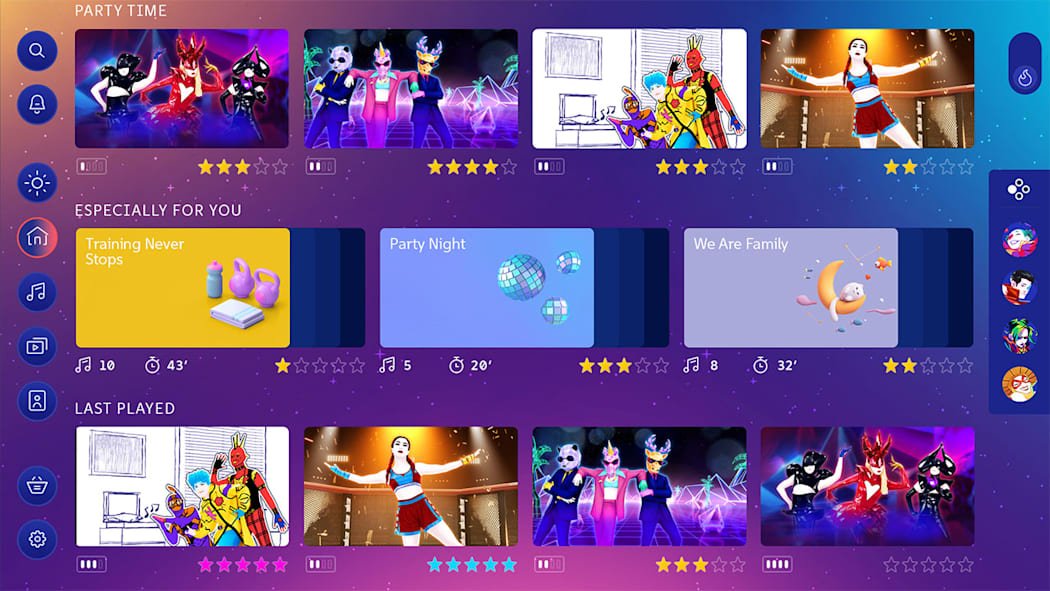Open the We Are Family playlist
Screen dimensions: 1050x591
click(x=791, y=288)
